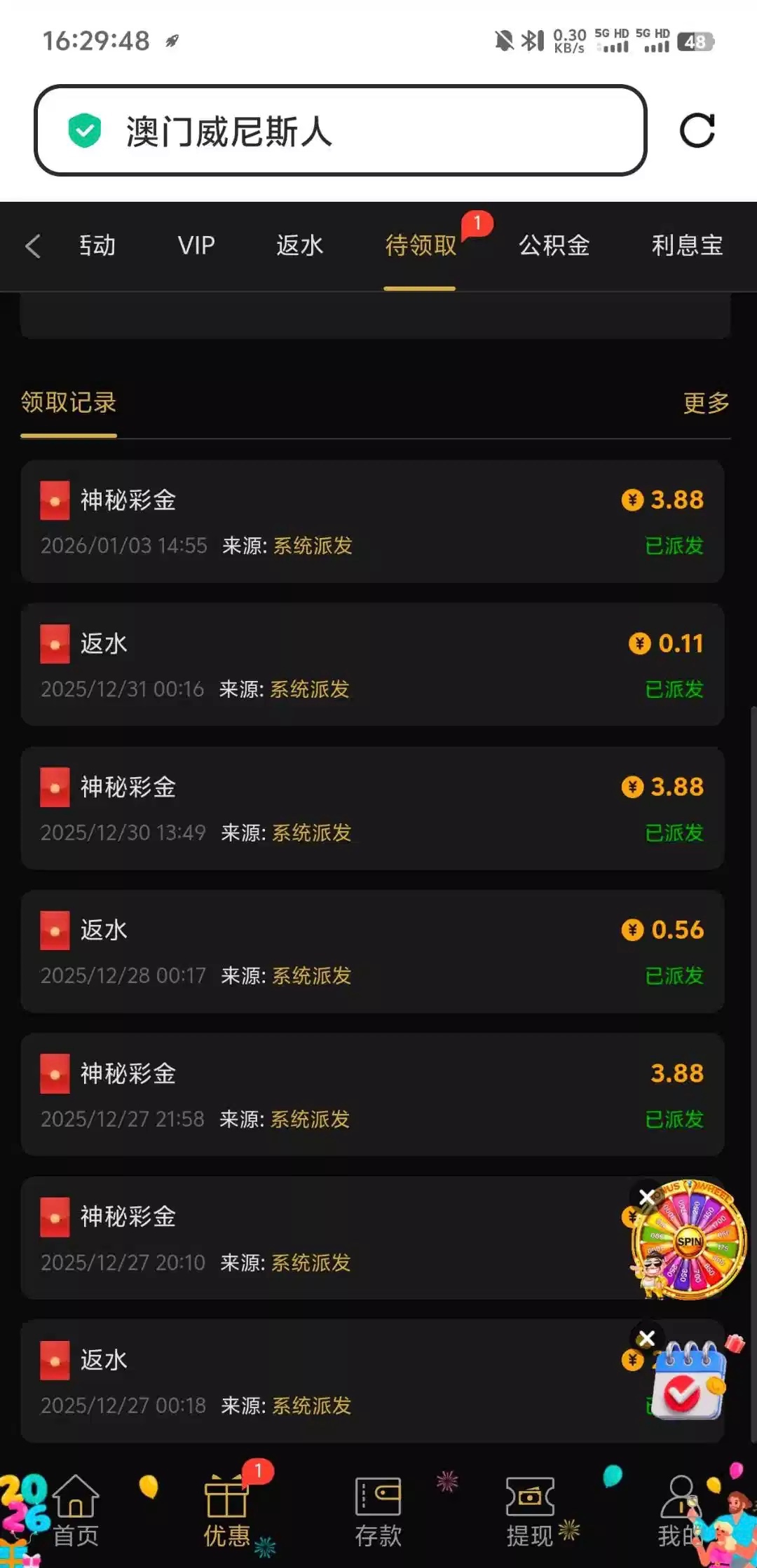Go back using the left arrow
This screenshot has width=757, height=1568.
click(33, 246)
